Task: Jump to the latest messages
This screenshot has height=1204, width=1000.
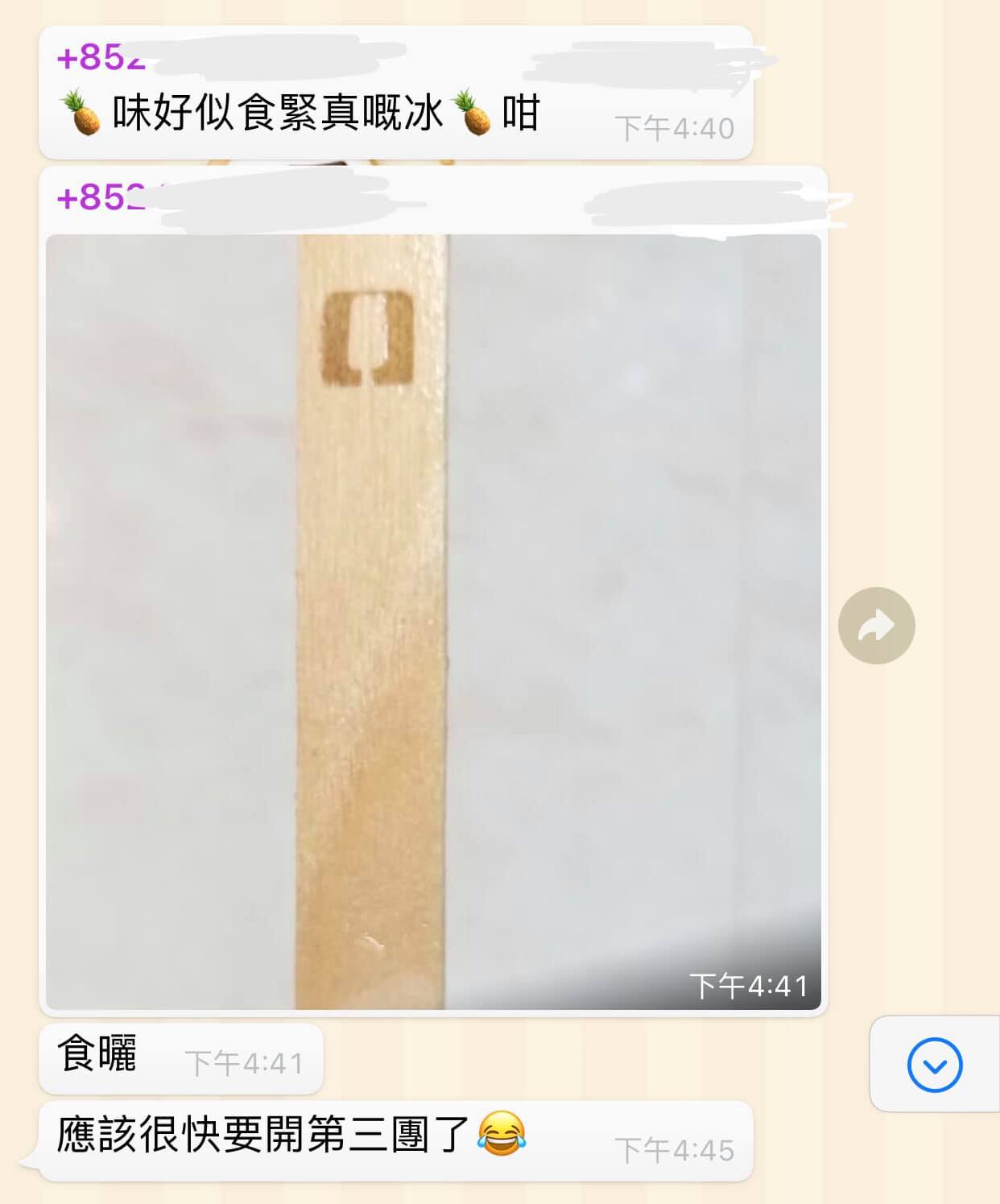Action: click(x=934, y=1065)
